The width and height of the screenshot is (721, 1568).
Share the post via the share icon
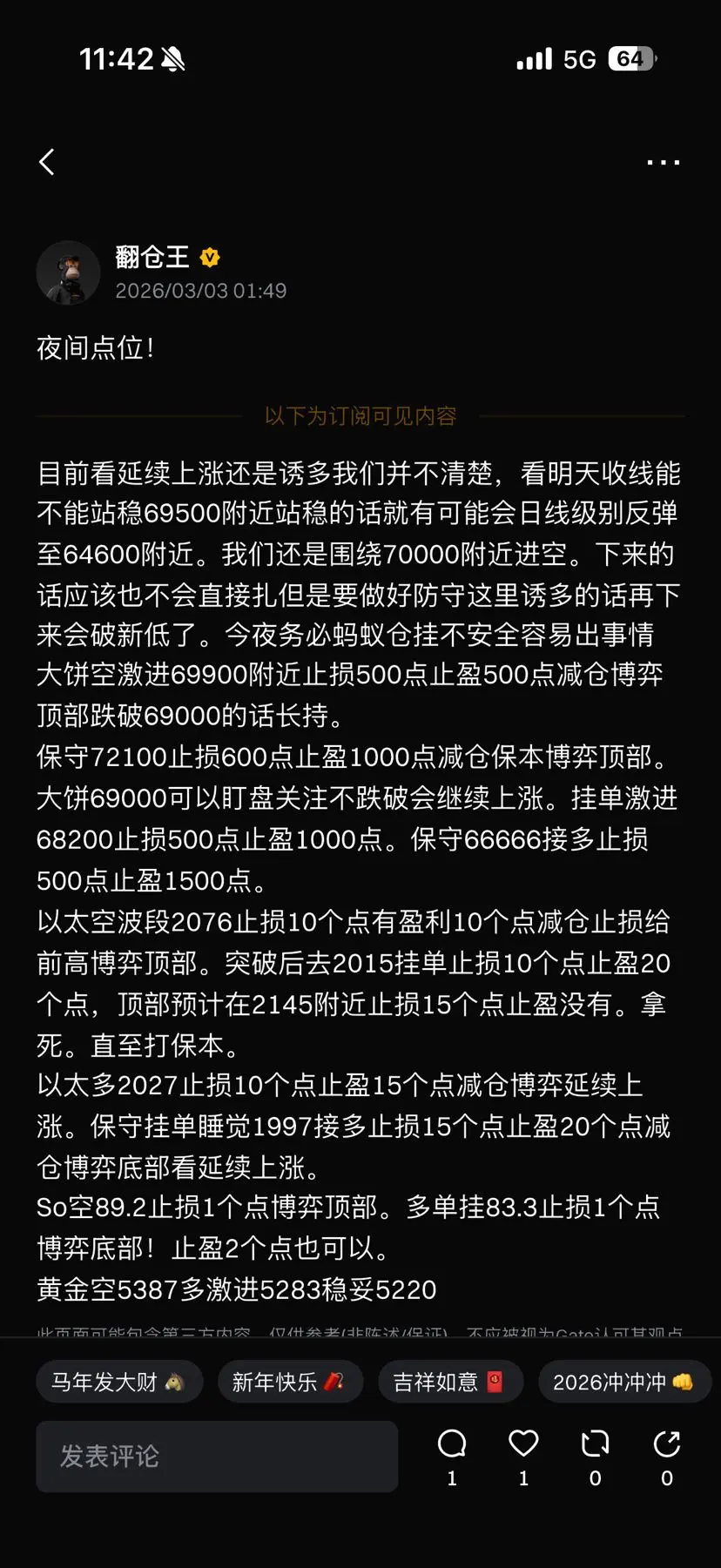666,1443
